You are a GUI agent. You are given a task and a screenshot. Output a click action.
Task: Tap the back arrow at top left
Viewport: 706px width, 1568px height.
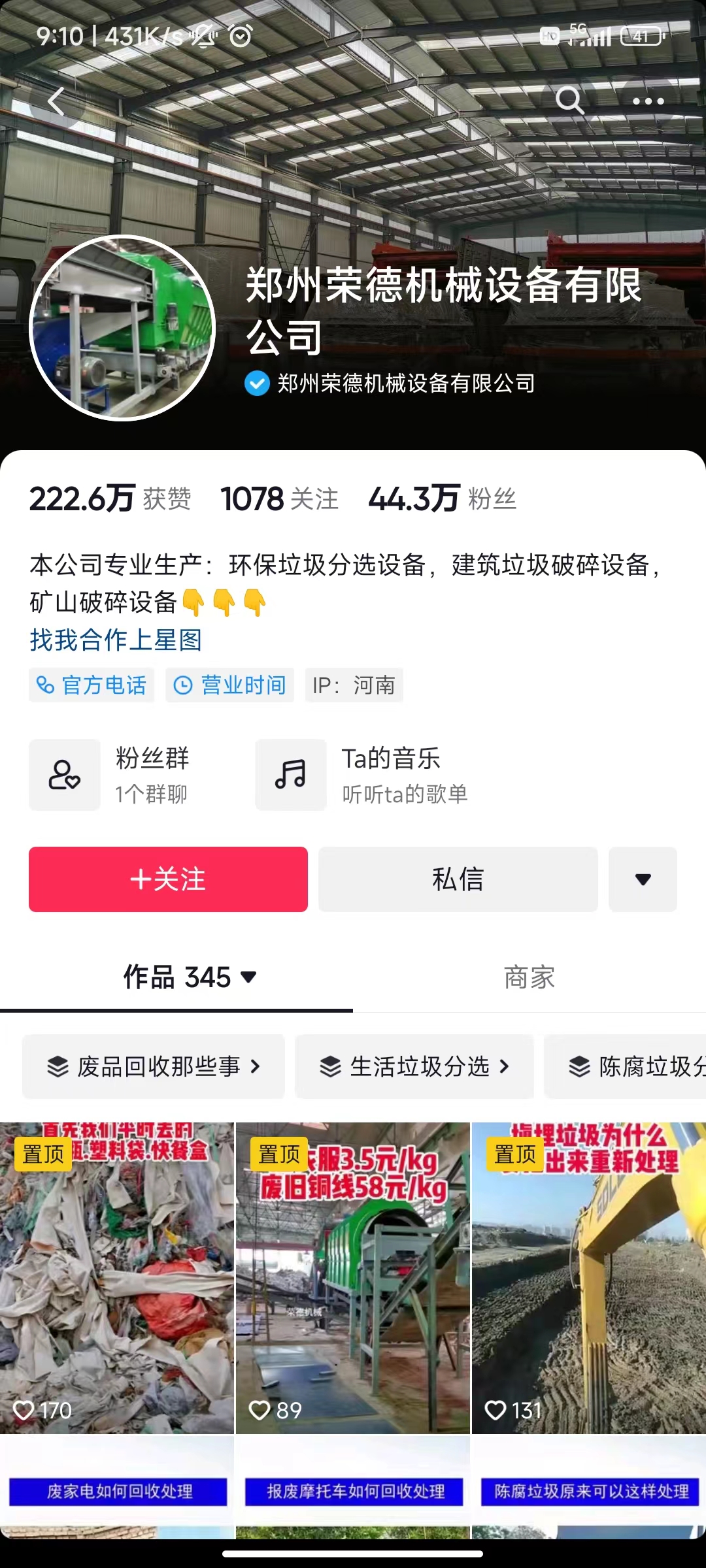[56, 101]
